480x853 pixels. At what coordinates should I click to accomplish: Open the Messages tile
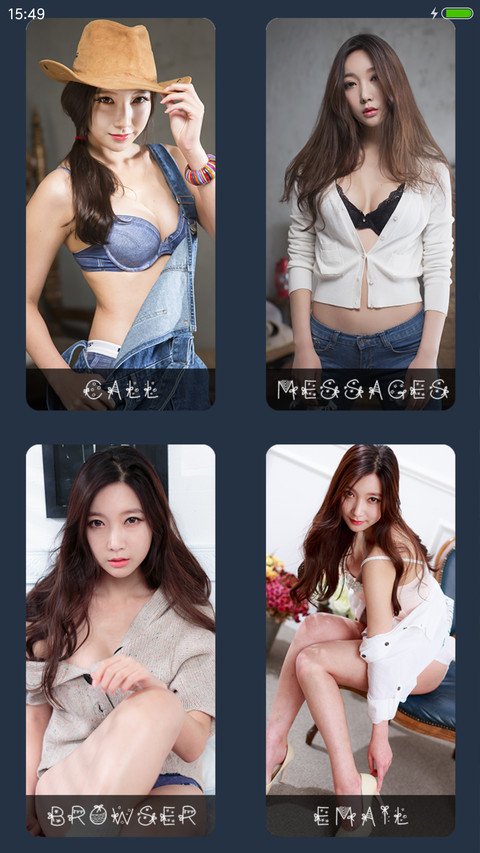[x=360, y=214]
